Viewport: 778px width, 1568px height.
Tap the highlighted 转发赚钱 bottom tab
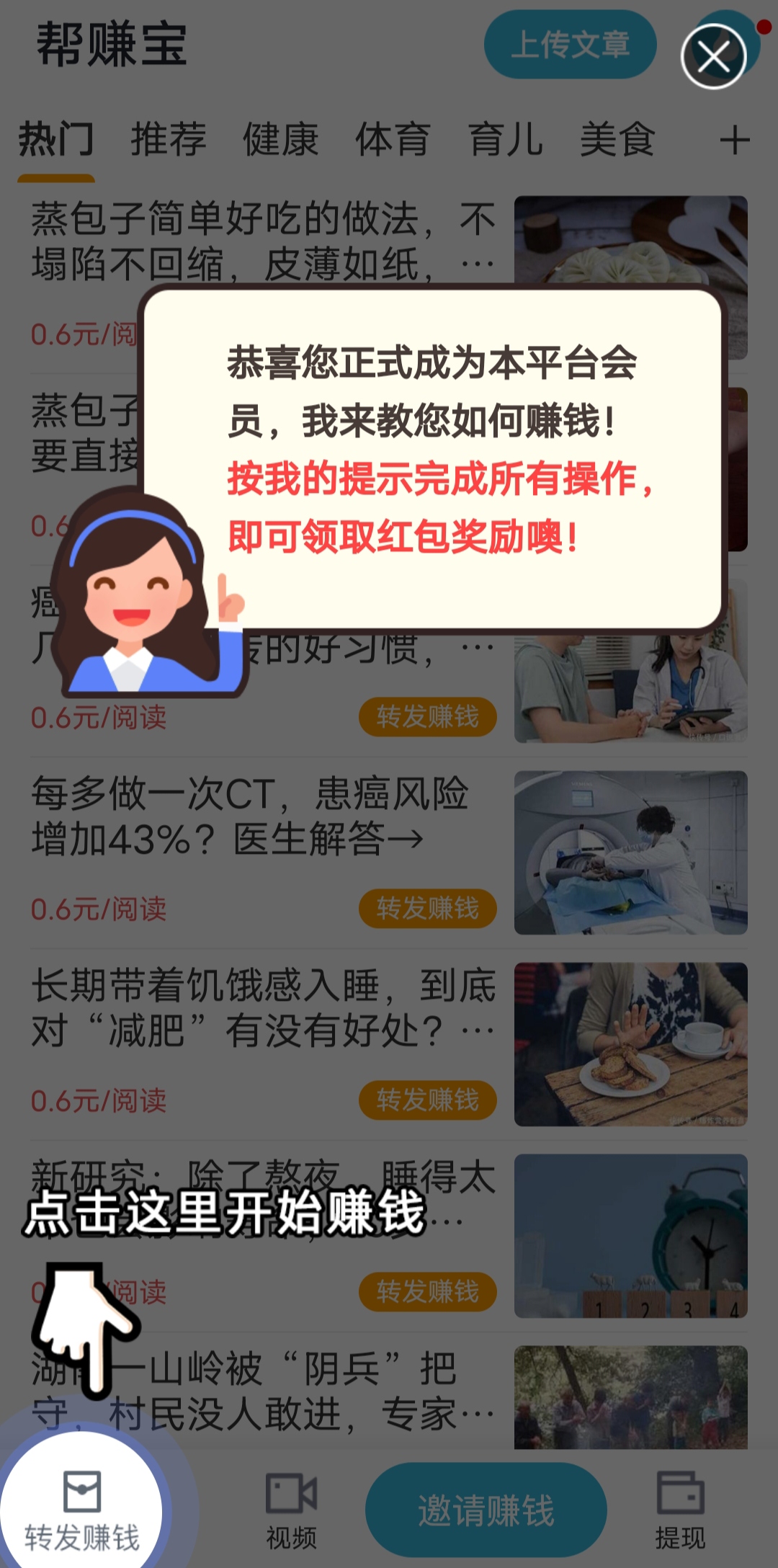[x=81, y=1512]
